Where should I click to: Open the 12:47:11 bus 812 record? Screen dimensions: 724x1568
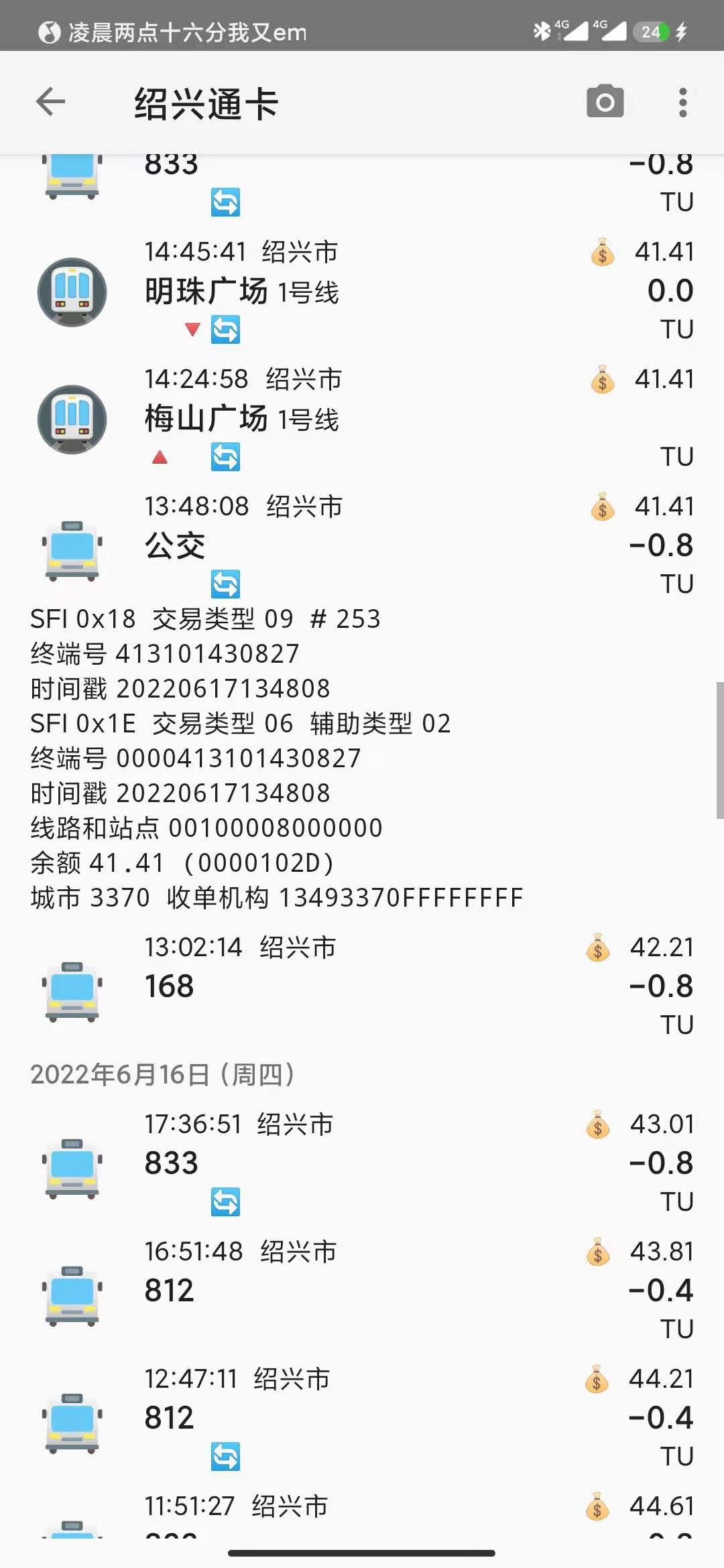[362, 1417]
